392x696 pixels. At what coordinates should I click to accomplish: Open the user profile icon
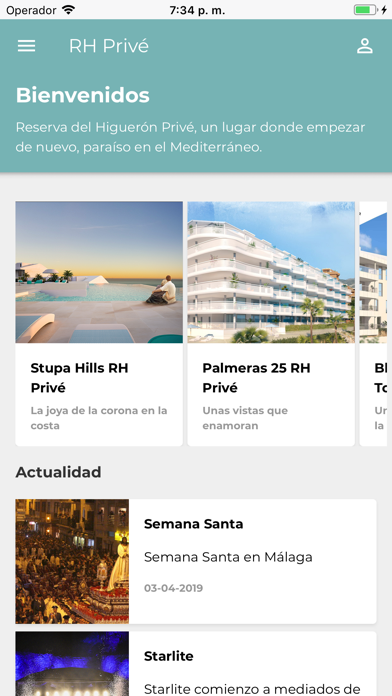click(364, 46)
